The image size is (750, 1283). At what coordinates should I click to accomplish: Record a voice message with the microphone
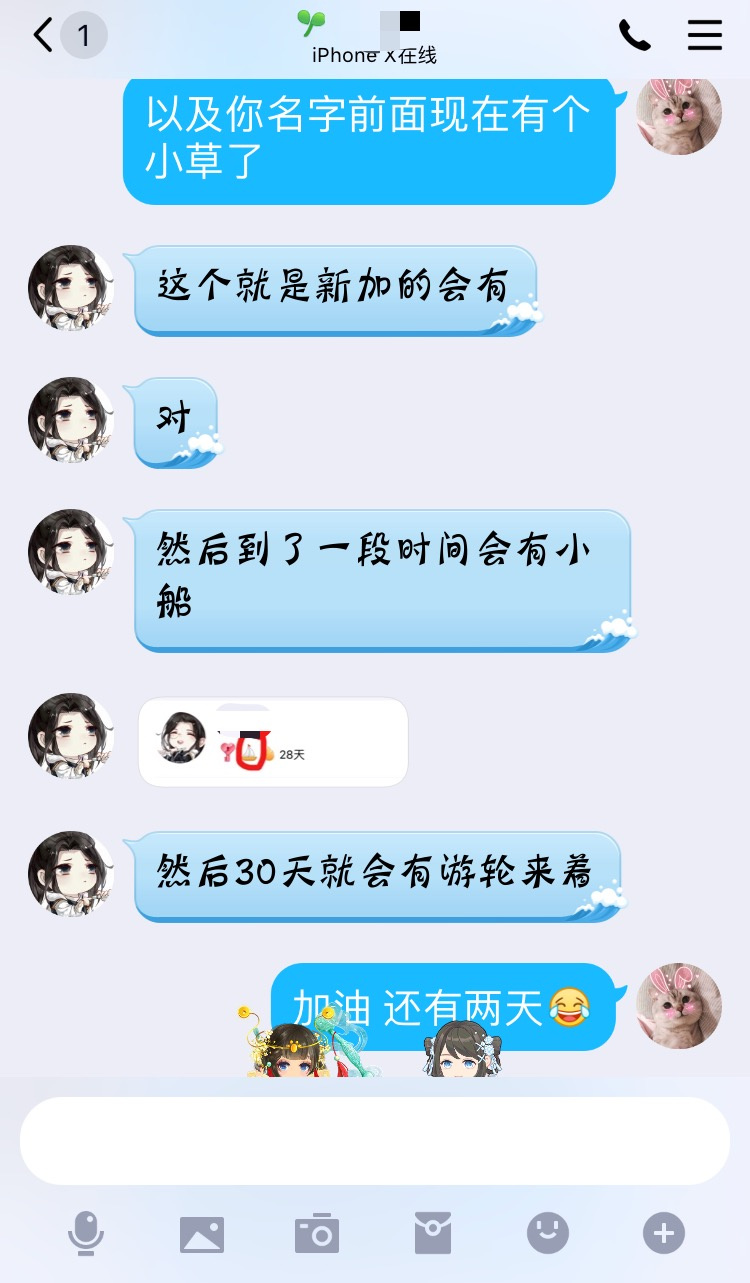86,1233
